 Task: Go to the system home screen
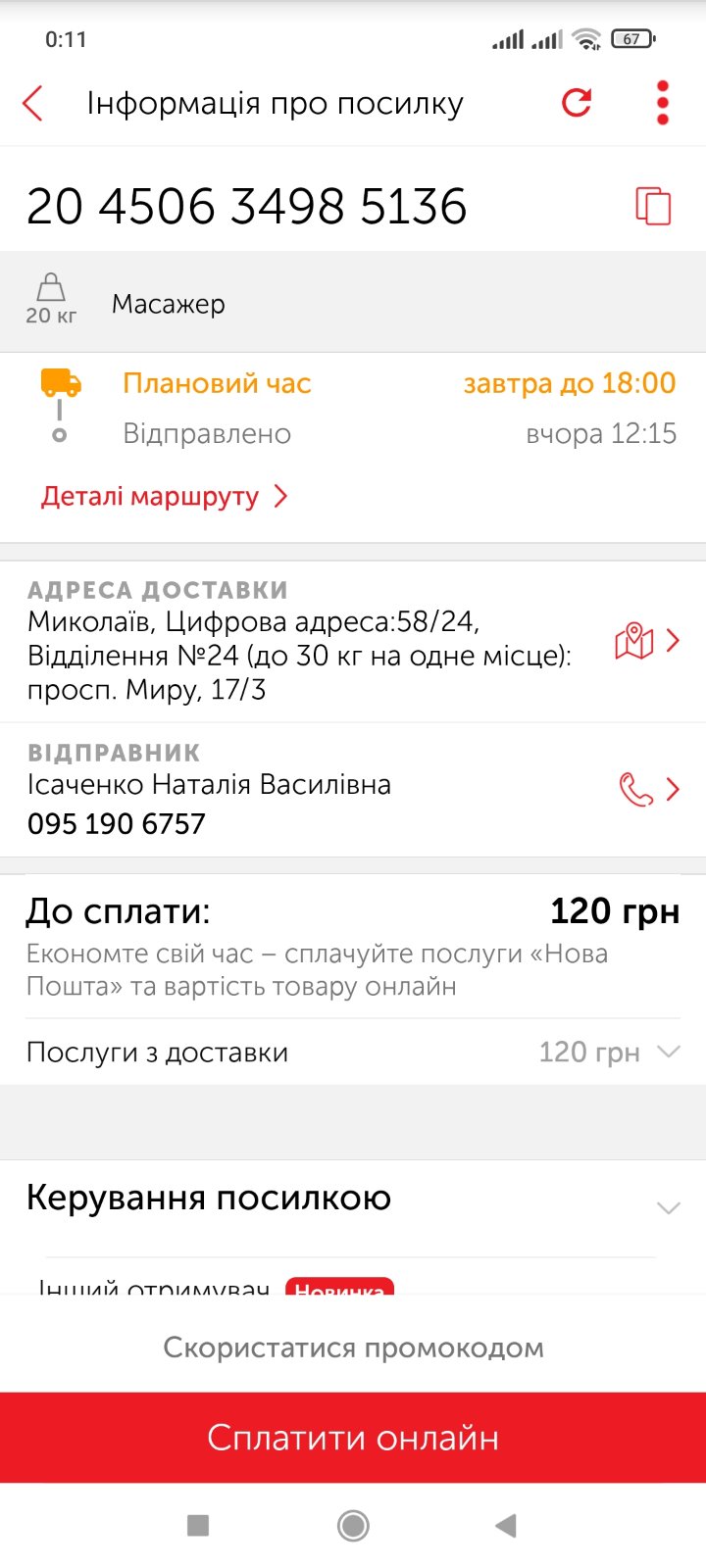coord(353,1525)
